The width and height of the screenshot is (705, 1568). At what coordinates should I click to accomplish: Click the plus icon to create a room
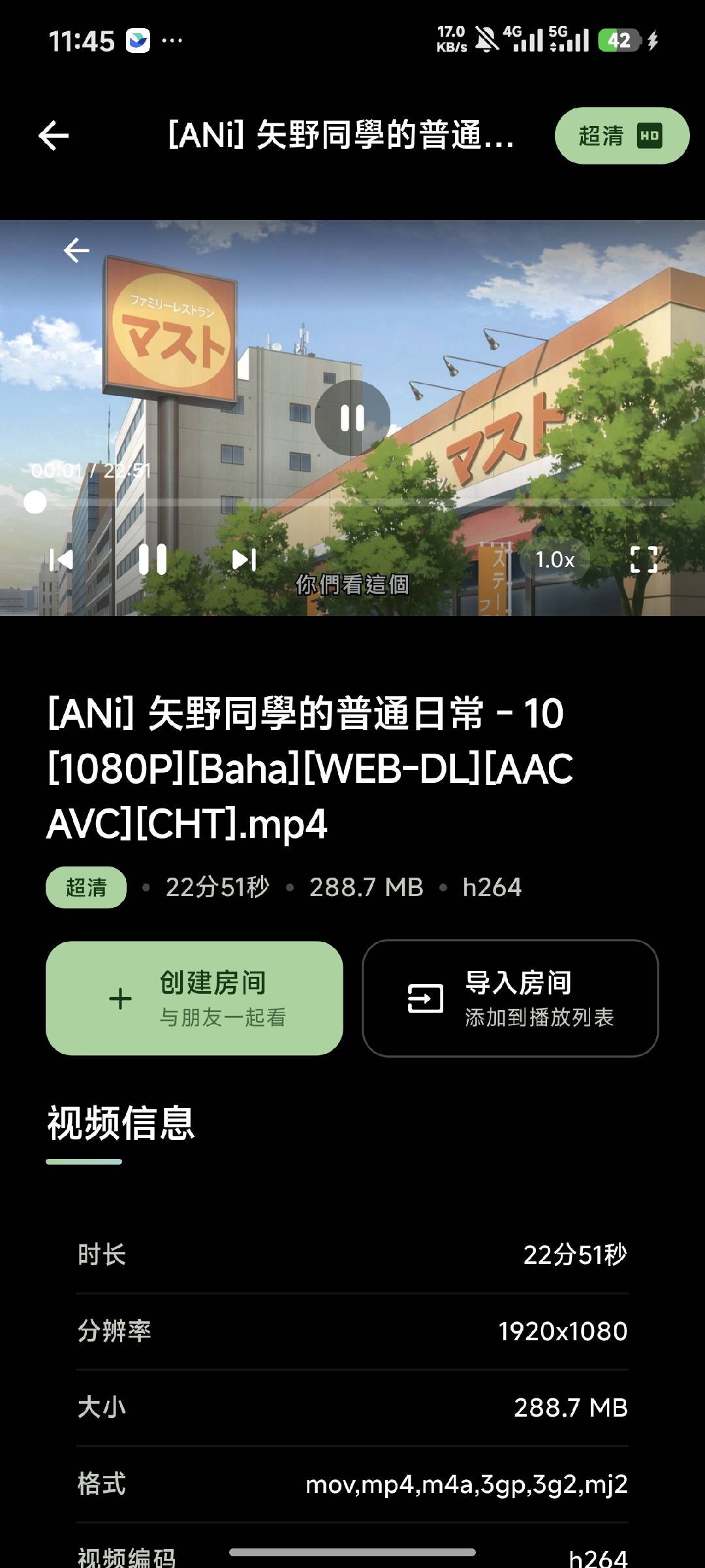[x=119, y=998]
